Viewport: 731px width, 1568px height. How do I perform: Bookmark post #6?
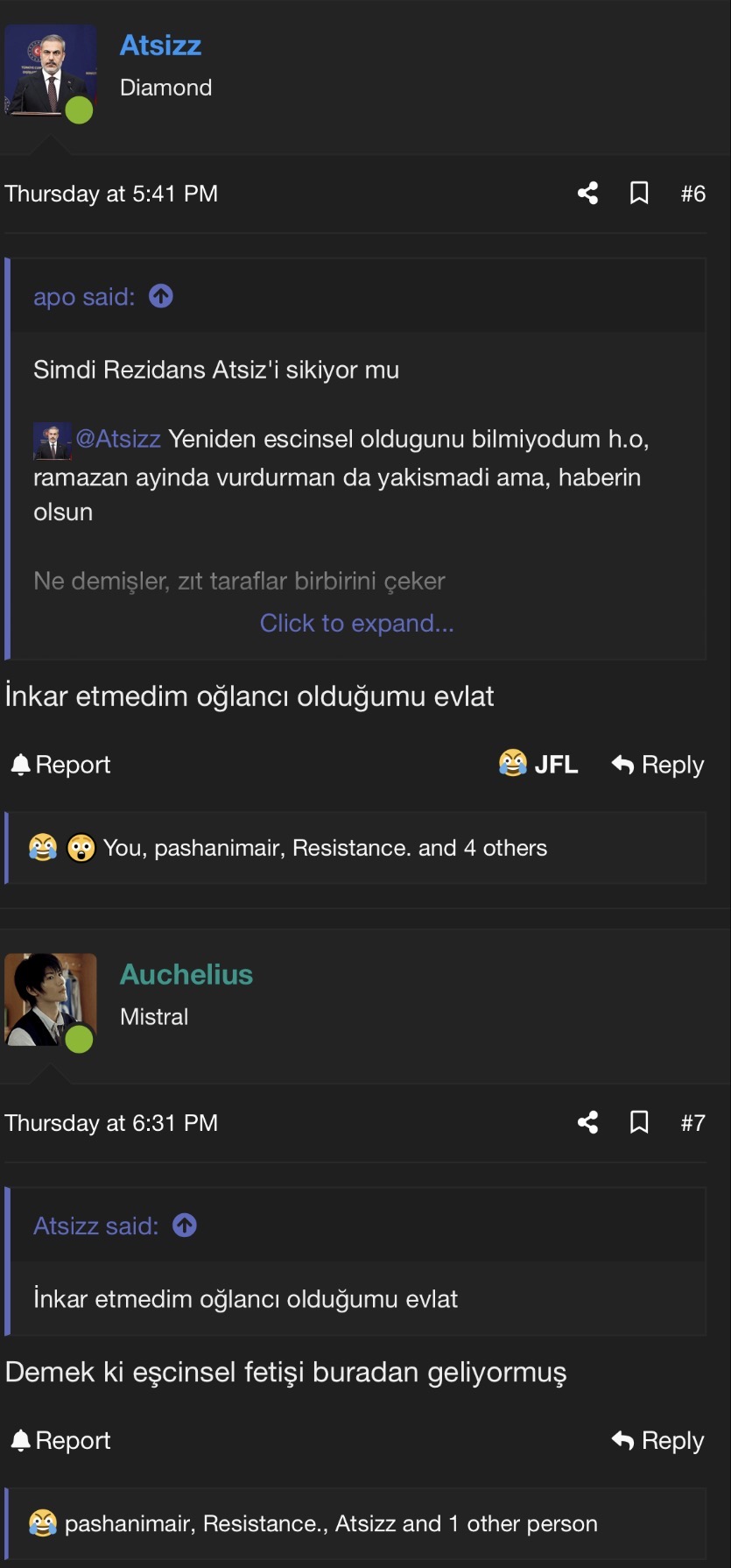639,194
